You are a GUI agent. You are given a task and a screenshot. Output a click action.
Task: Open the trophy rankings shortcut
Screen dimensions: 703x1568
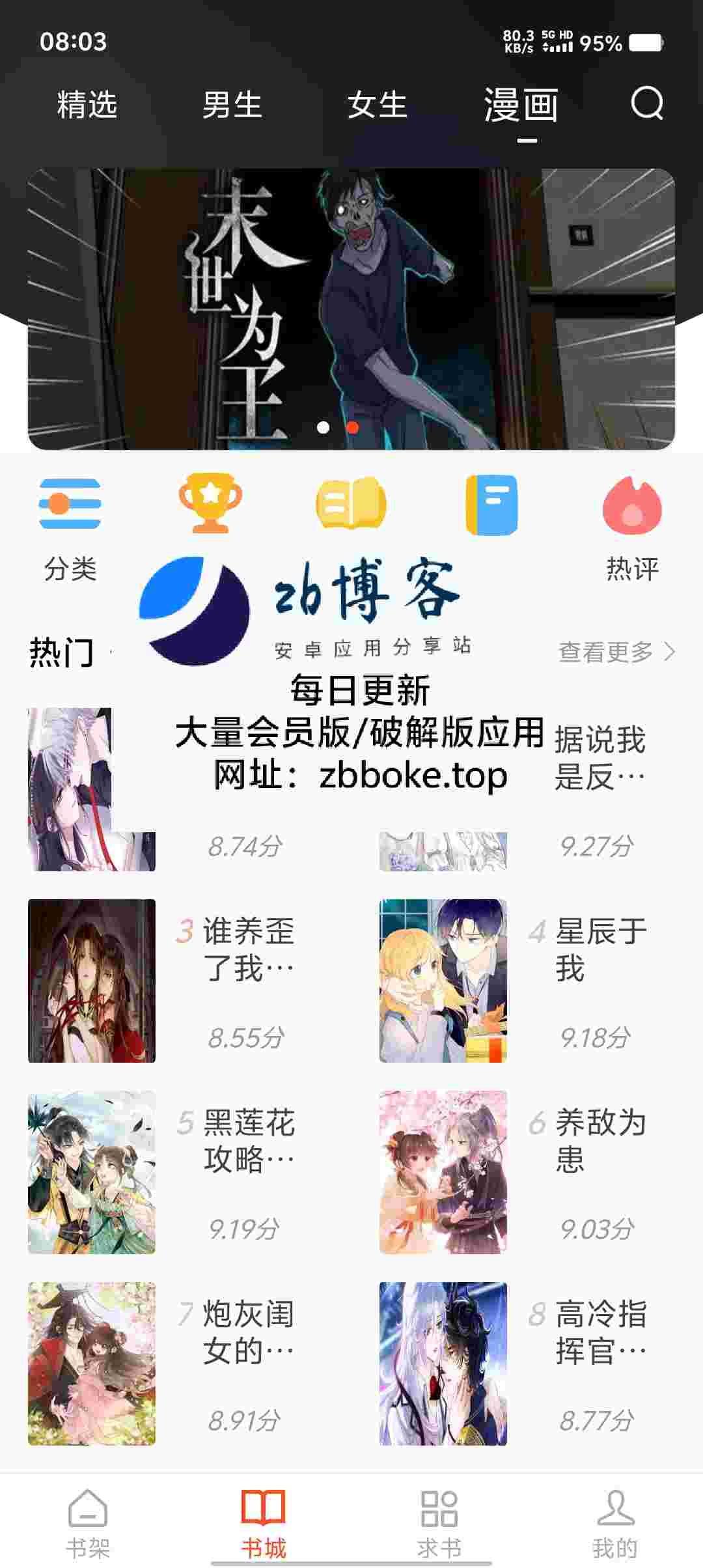pos(210,503)
